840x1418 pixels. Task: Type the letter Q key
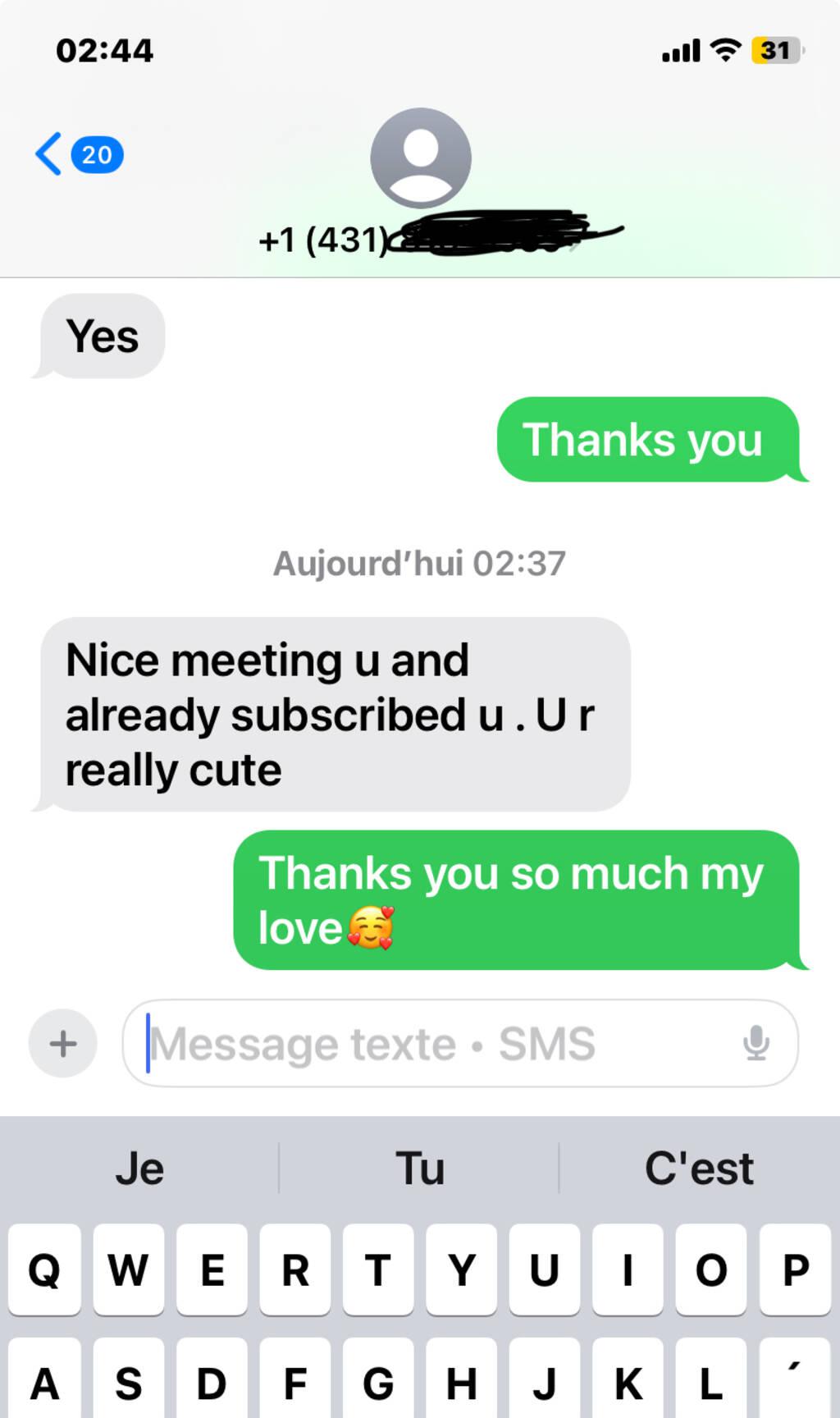point(44,1269)
